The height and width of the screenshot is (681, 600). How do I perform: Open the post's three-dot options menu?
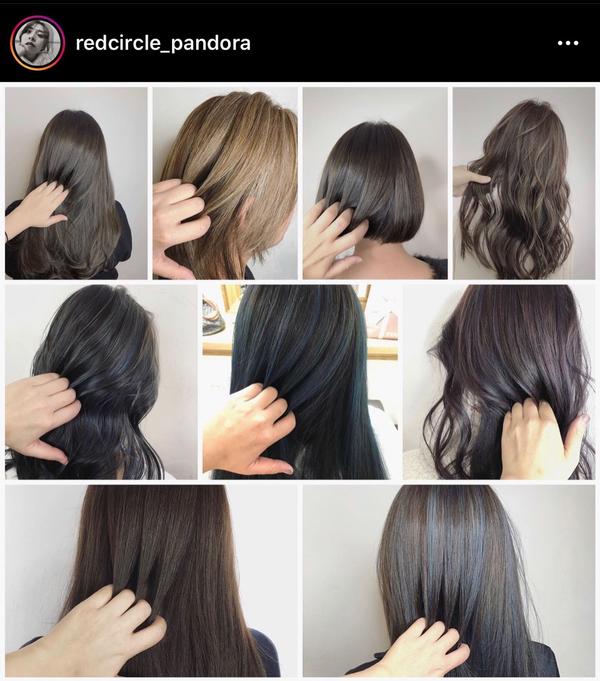point(567,43)
